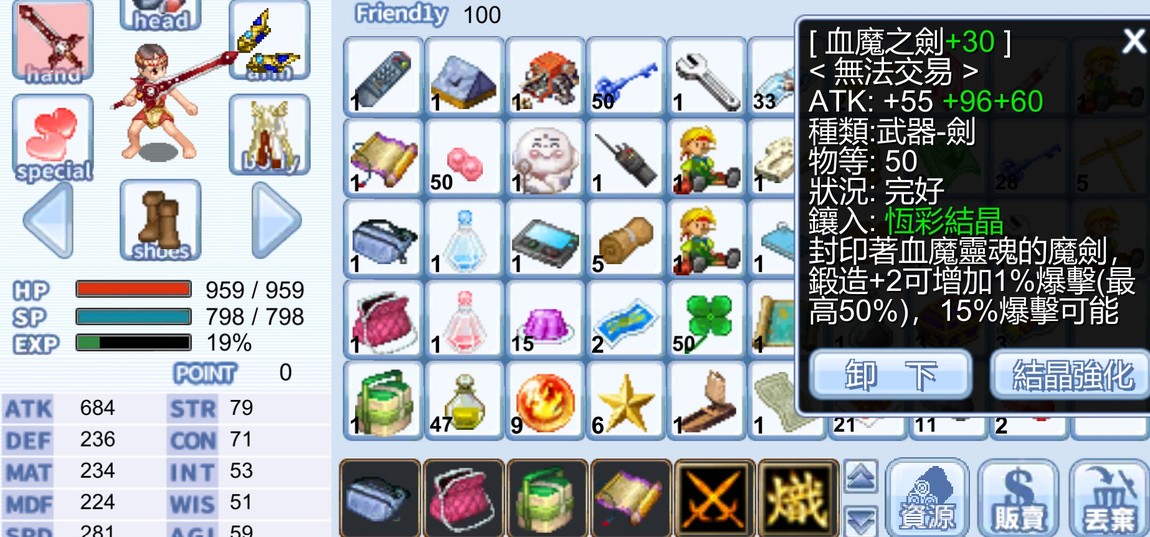This screenshot has height=537, width=1150.
Task: Open 結晶強化 crystal enhancement
Action: pyautogui.click(x=1071, y=376)
